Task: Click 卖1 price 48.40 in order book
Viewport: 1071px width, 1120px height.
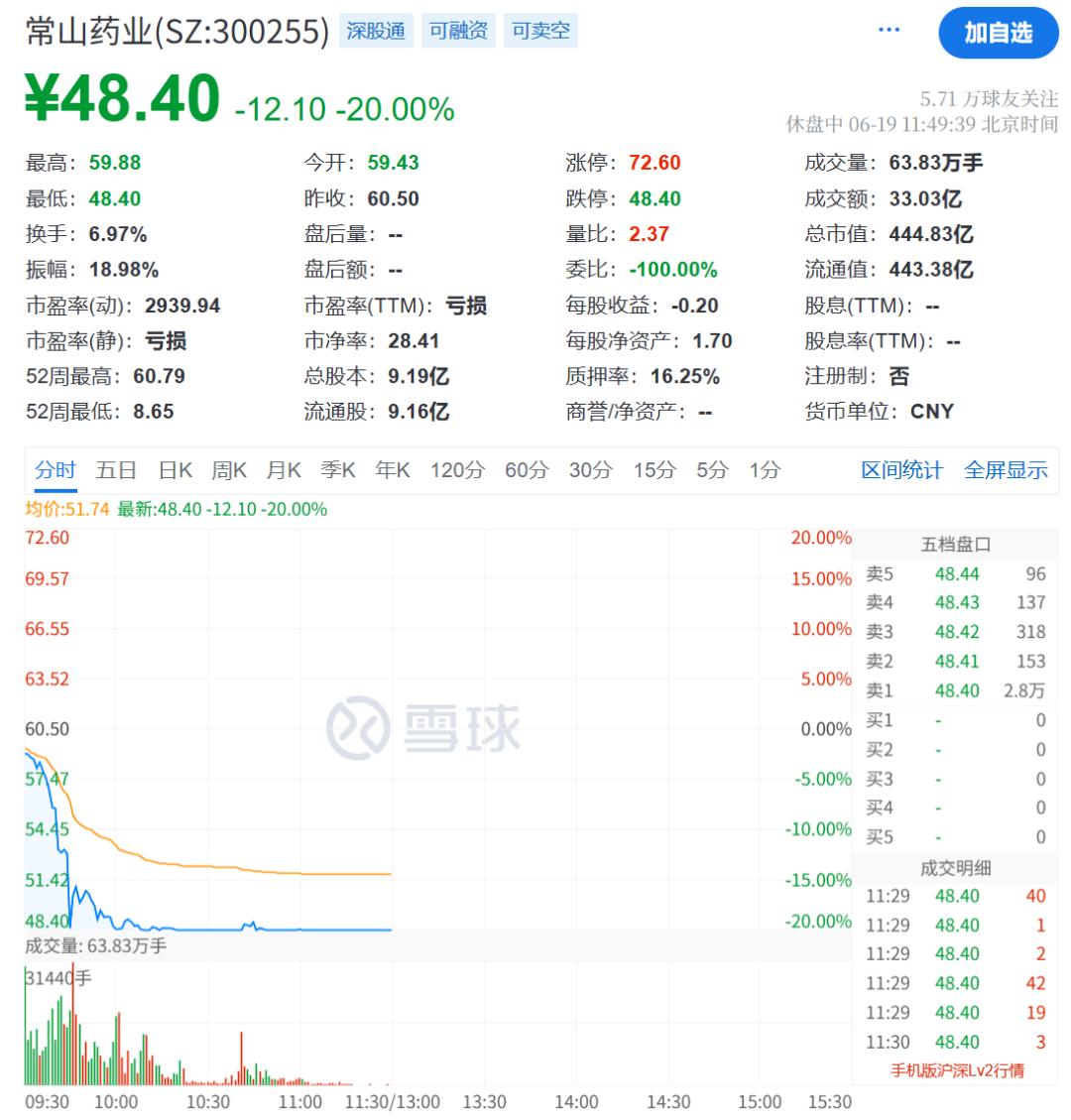Action: [x=956, y=690]
